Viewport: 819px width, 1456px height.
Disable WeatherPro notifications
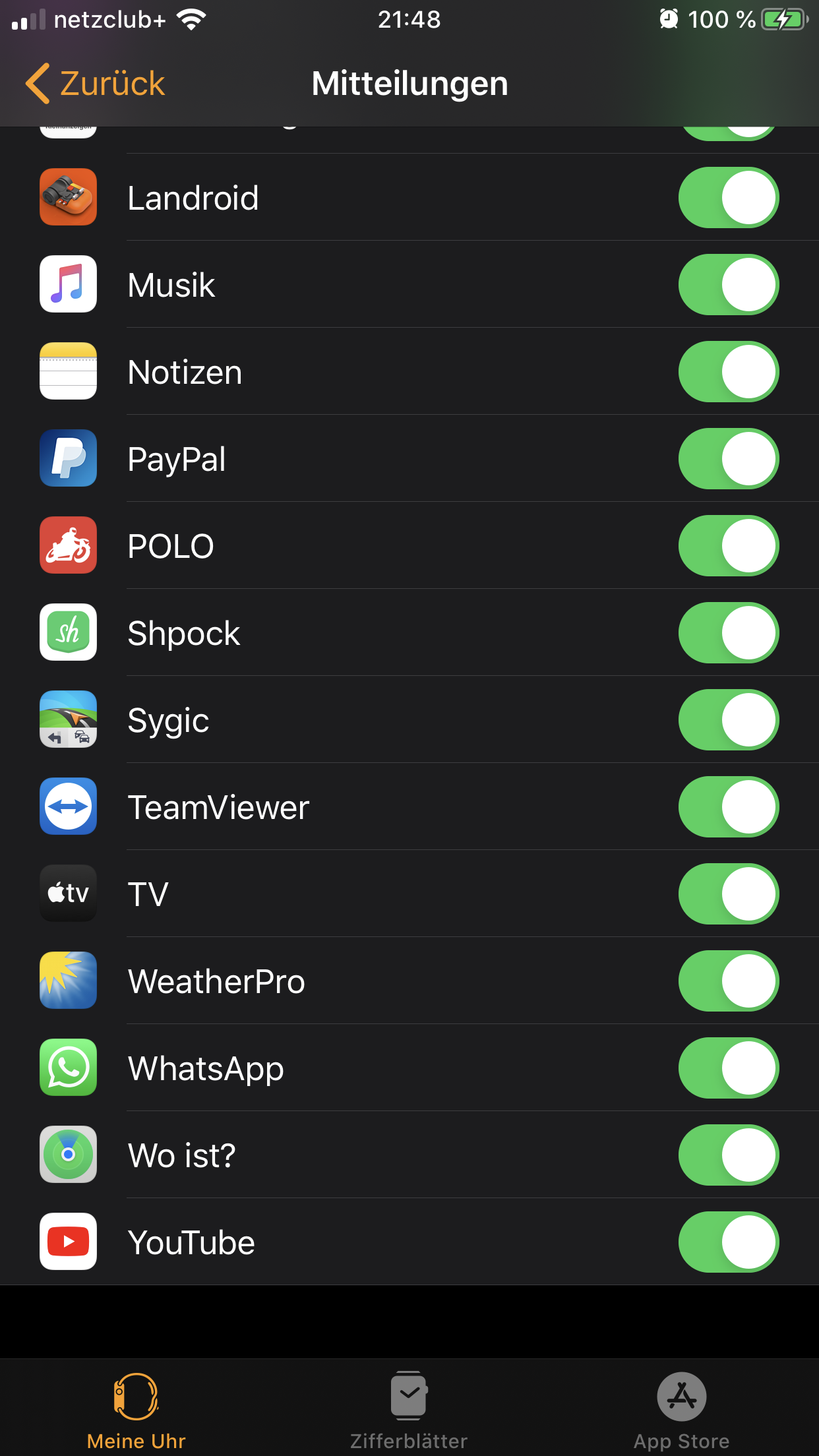(728, 981)
